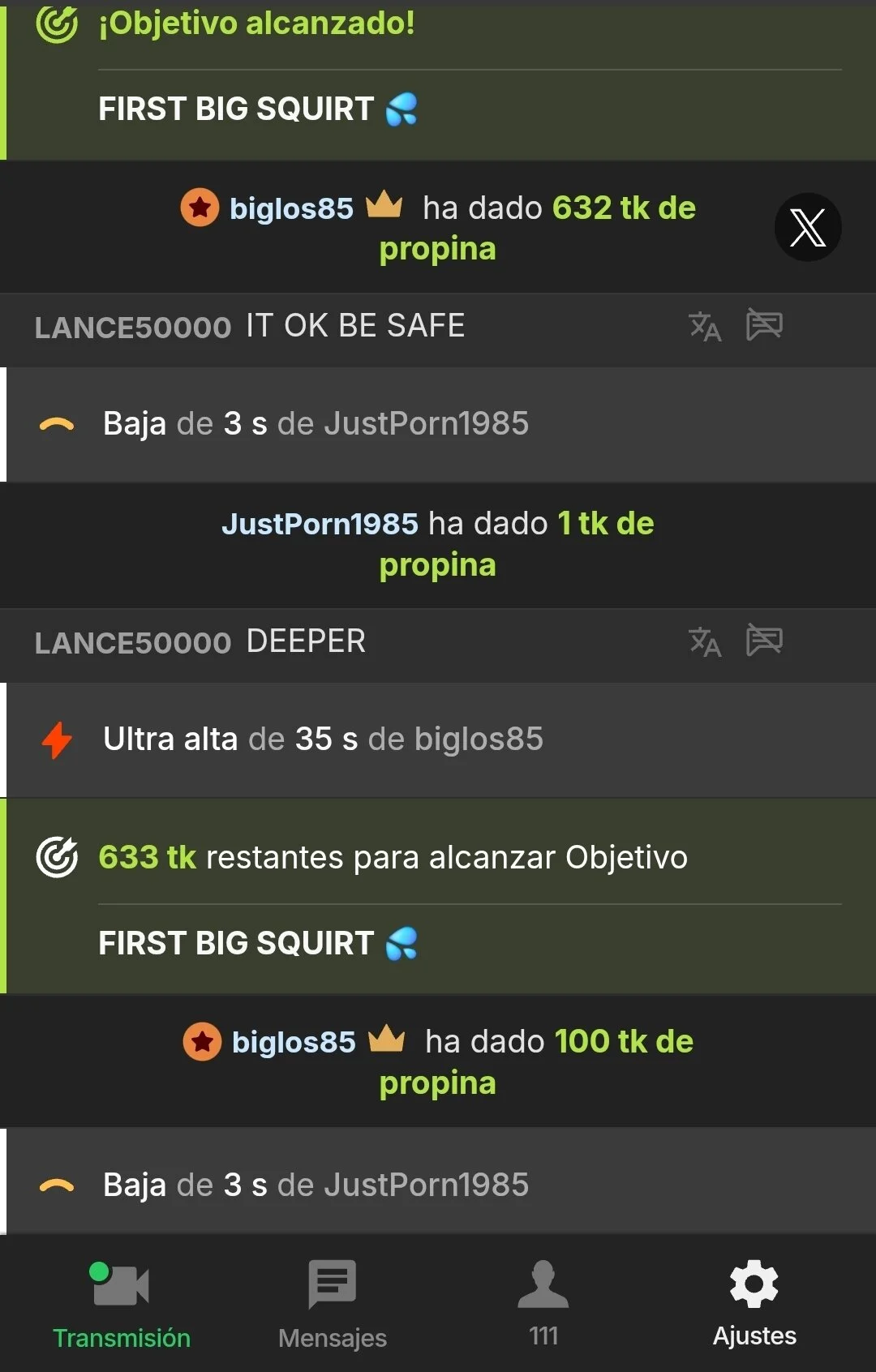876x1372 pixels.
Task: Switch to the Transmisión tab
Action: pyautogui.click(x=122, y=1303)
